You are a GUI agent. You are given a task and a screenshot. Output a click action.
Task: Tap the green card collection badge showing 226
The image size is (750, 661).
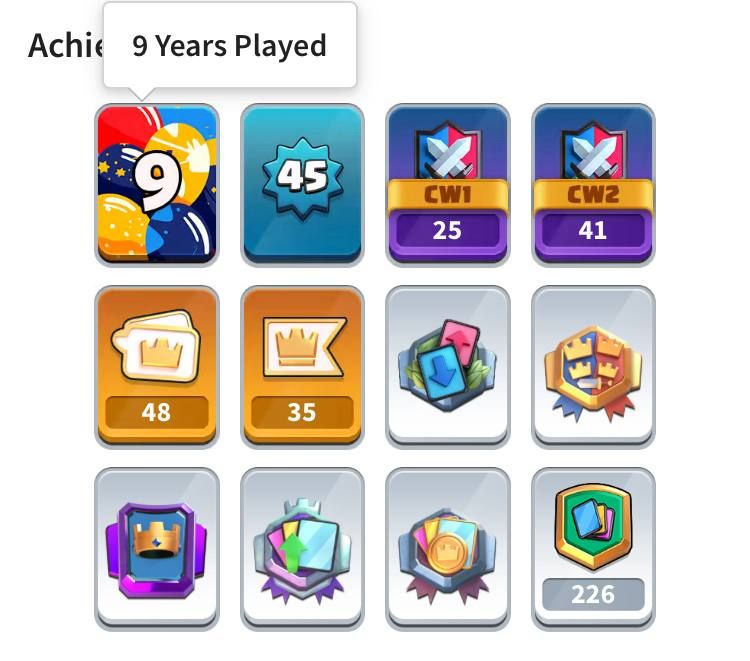pos(593,548)
